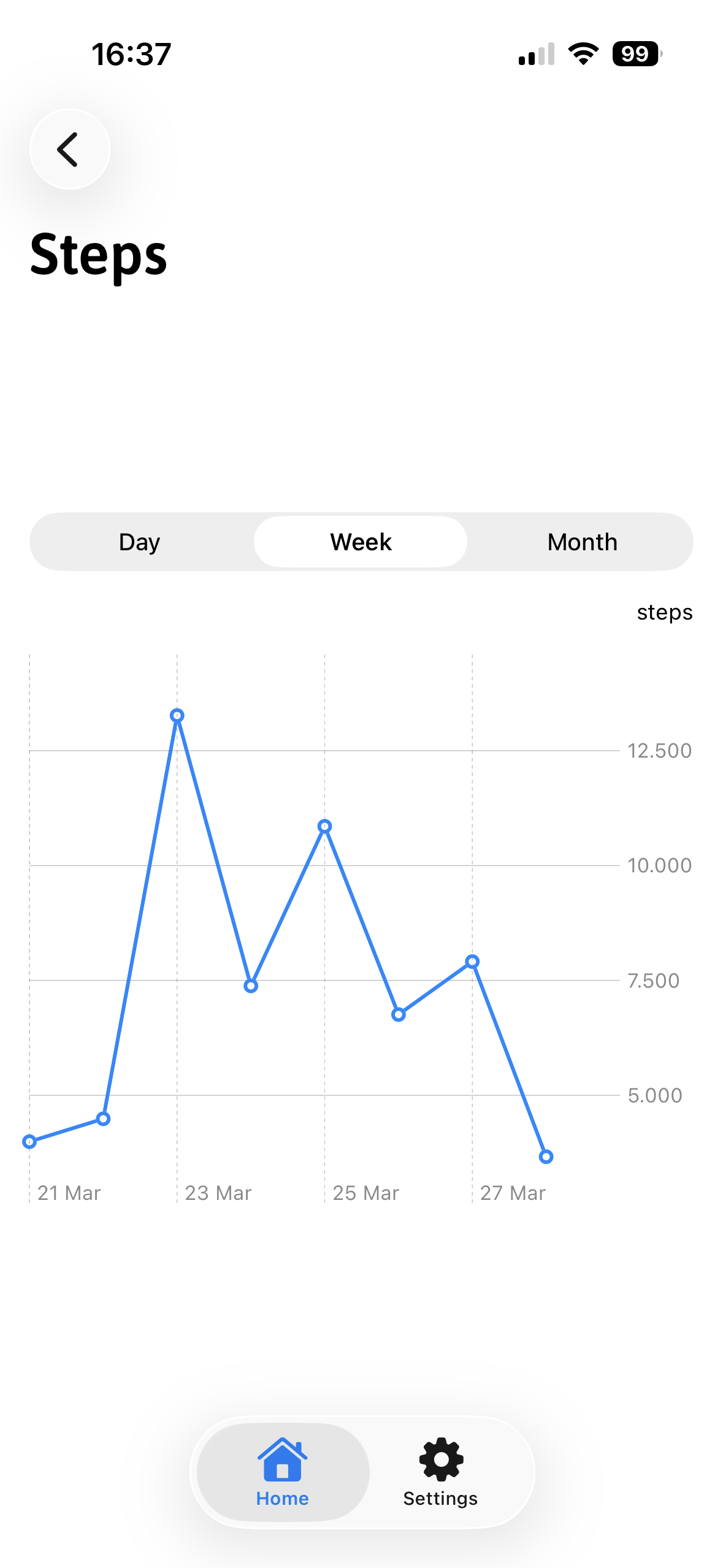Switch to the Day view
The image size is (723, 1568).
click(140, 542)
